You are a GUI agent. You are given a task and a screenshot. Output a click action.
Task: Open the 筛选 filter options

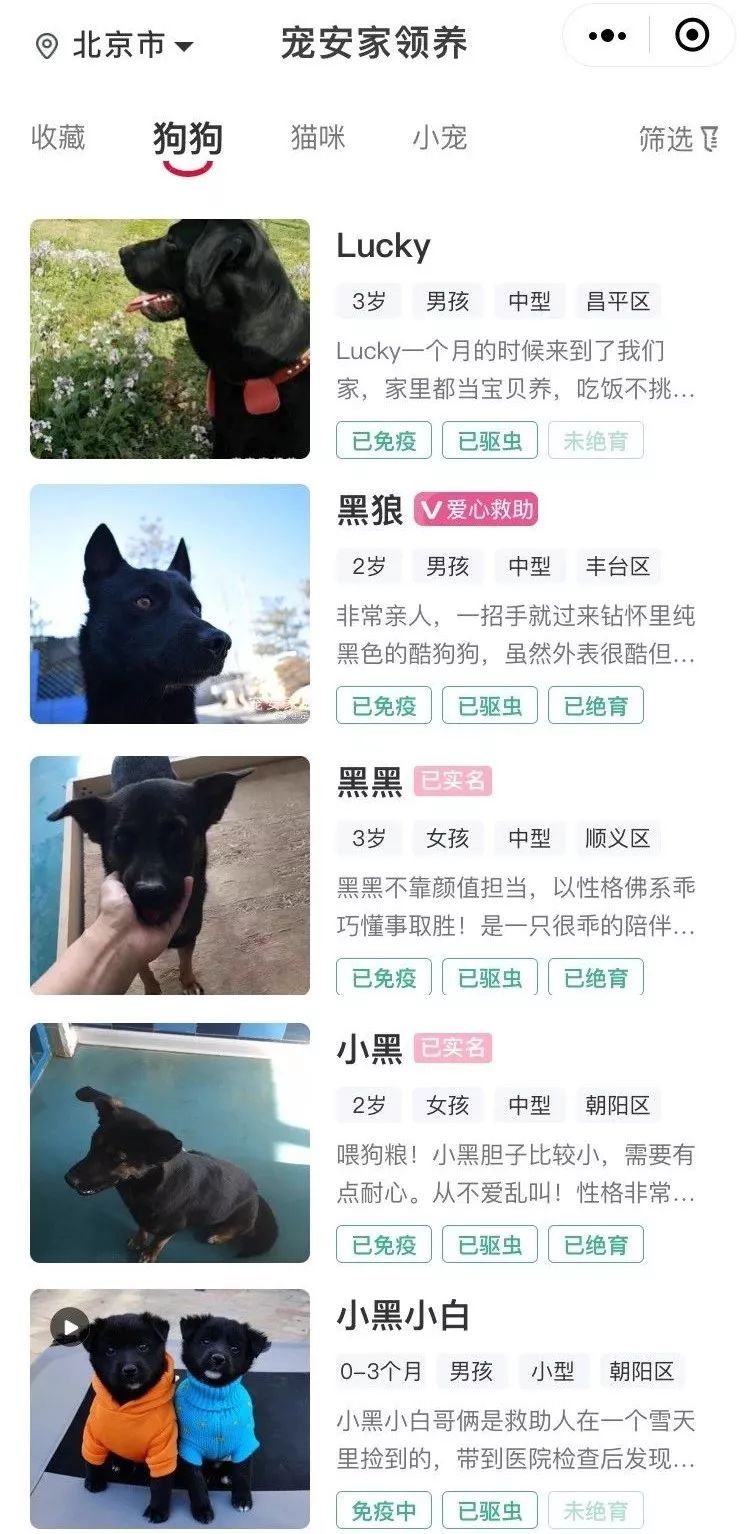678,139
